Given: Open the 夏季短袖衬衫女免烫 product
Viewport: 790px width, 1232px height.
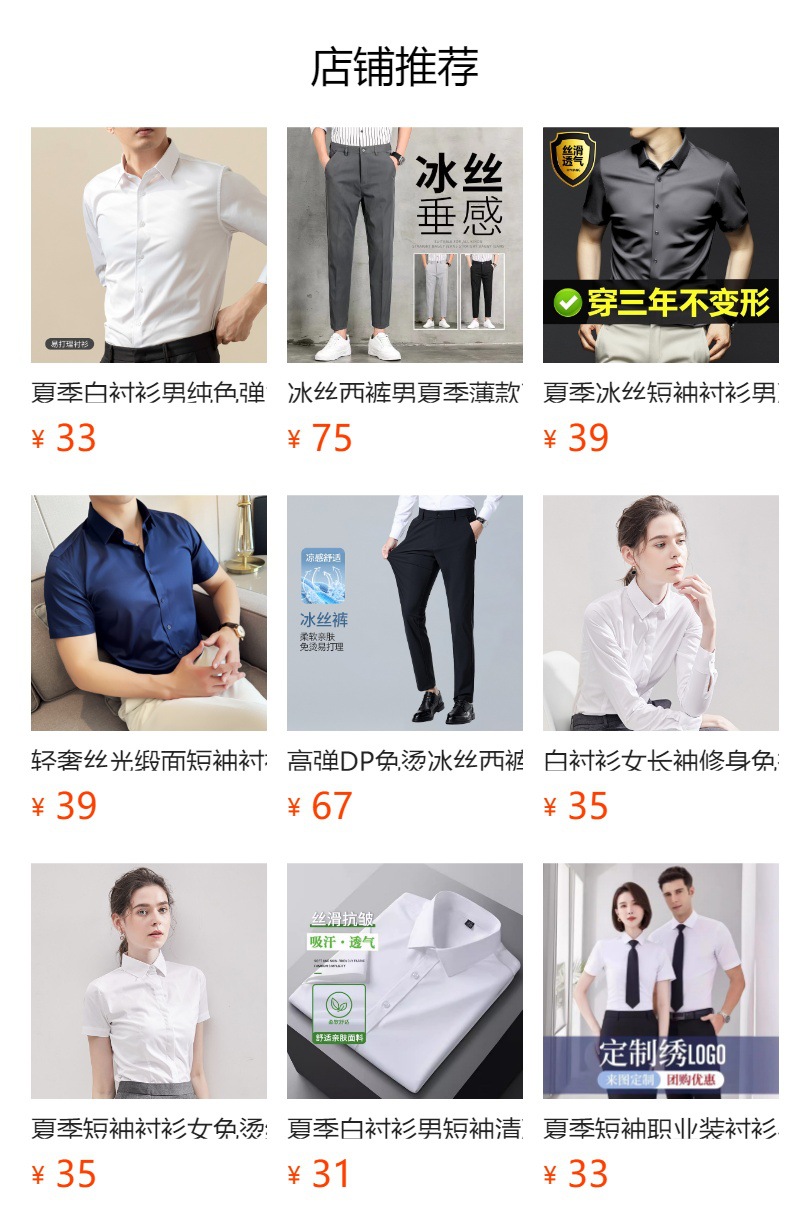Looking at the screenshot, I should [x=149, y=1027].
